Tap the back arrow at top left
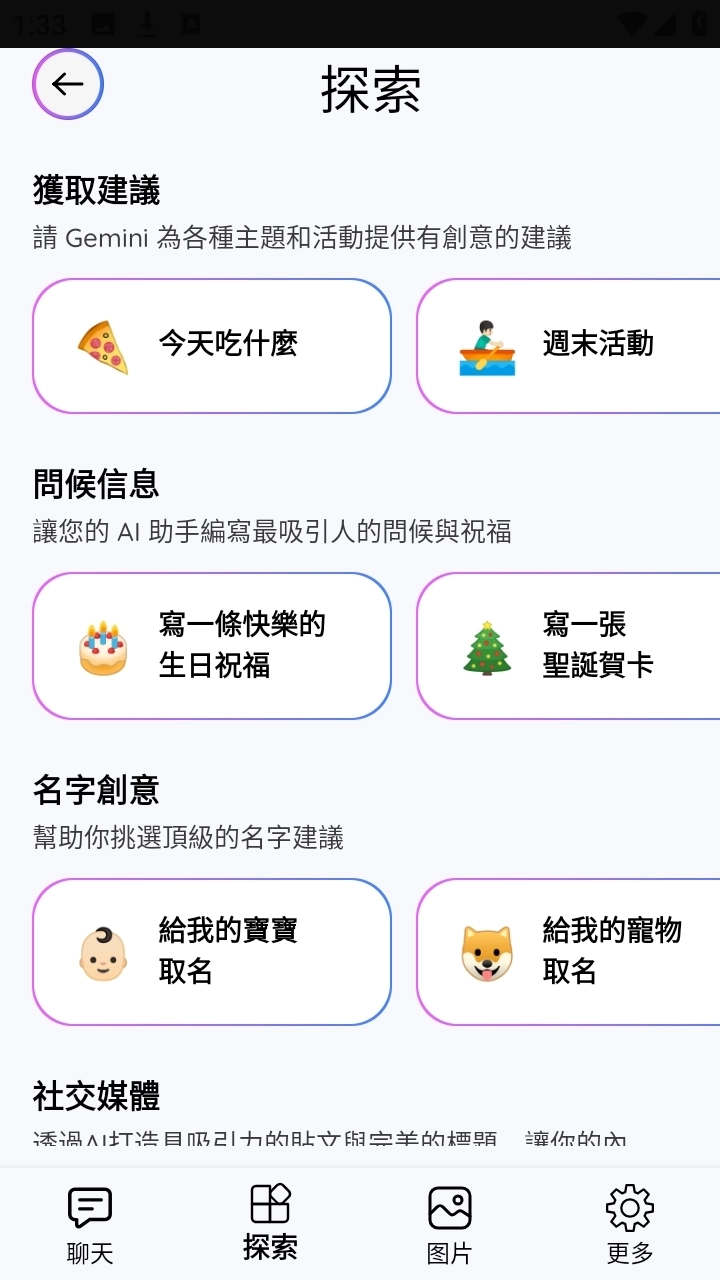This screenshot has width=720, height=1280. point(68,84)
